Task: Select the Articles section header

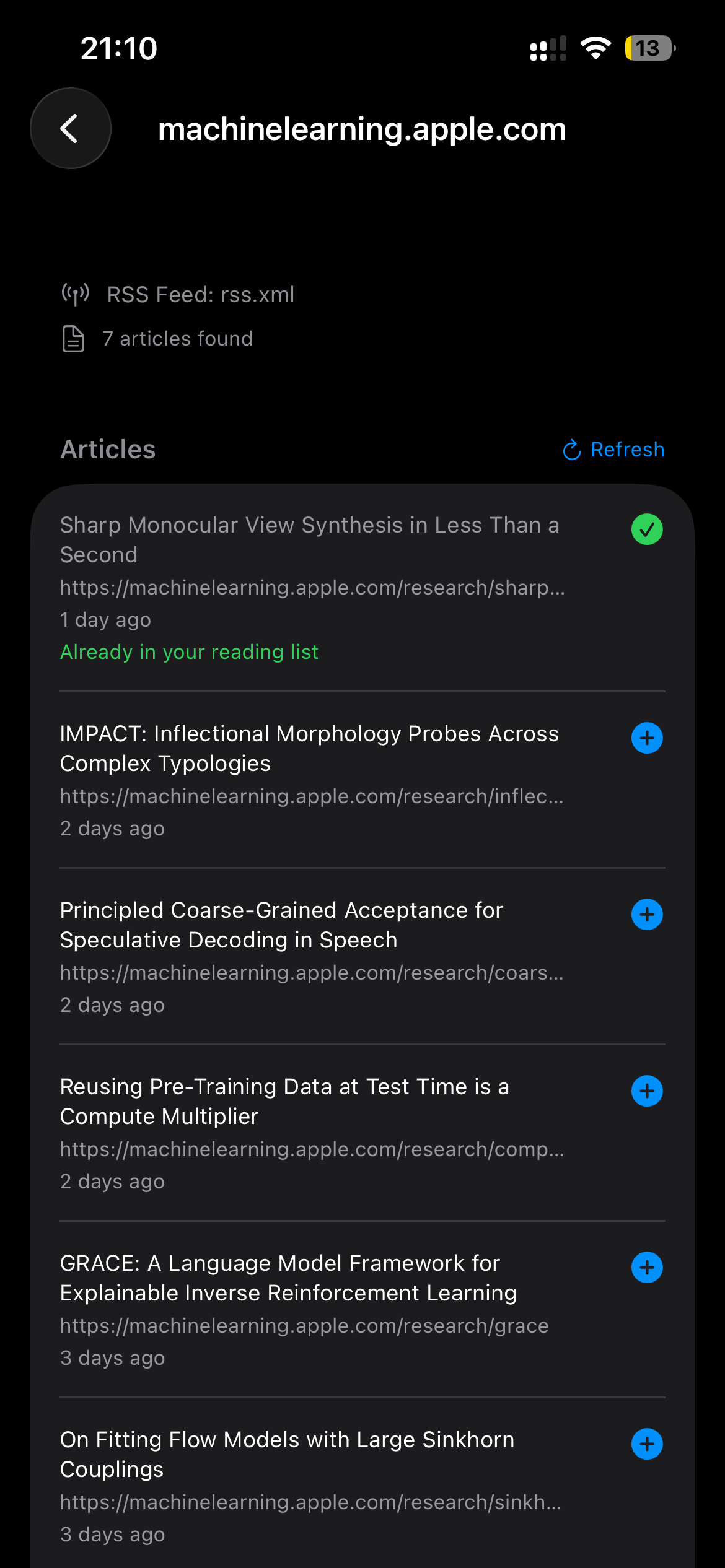Action: (107, 449)
